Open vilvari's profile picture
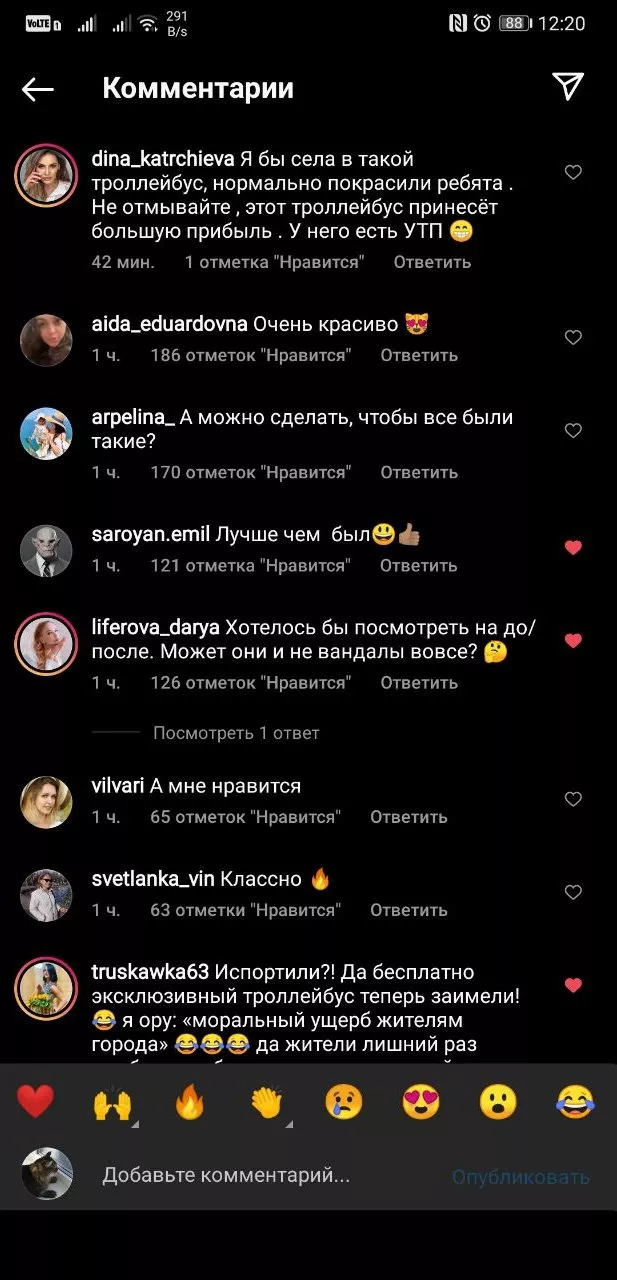This screenshot has height=1280, width=617. pyautogui.click(x=46, y=801)
